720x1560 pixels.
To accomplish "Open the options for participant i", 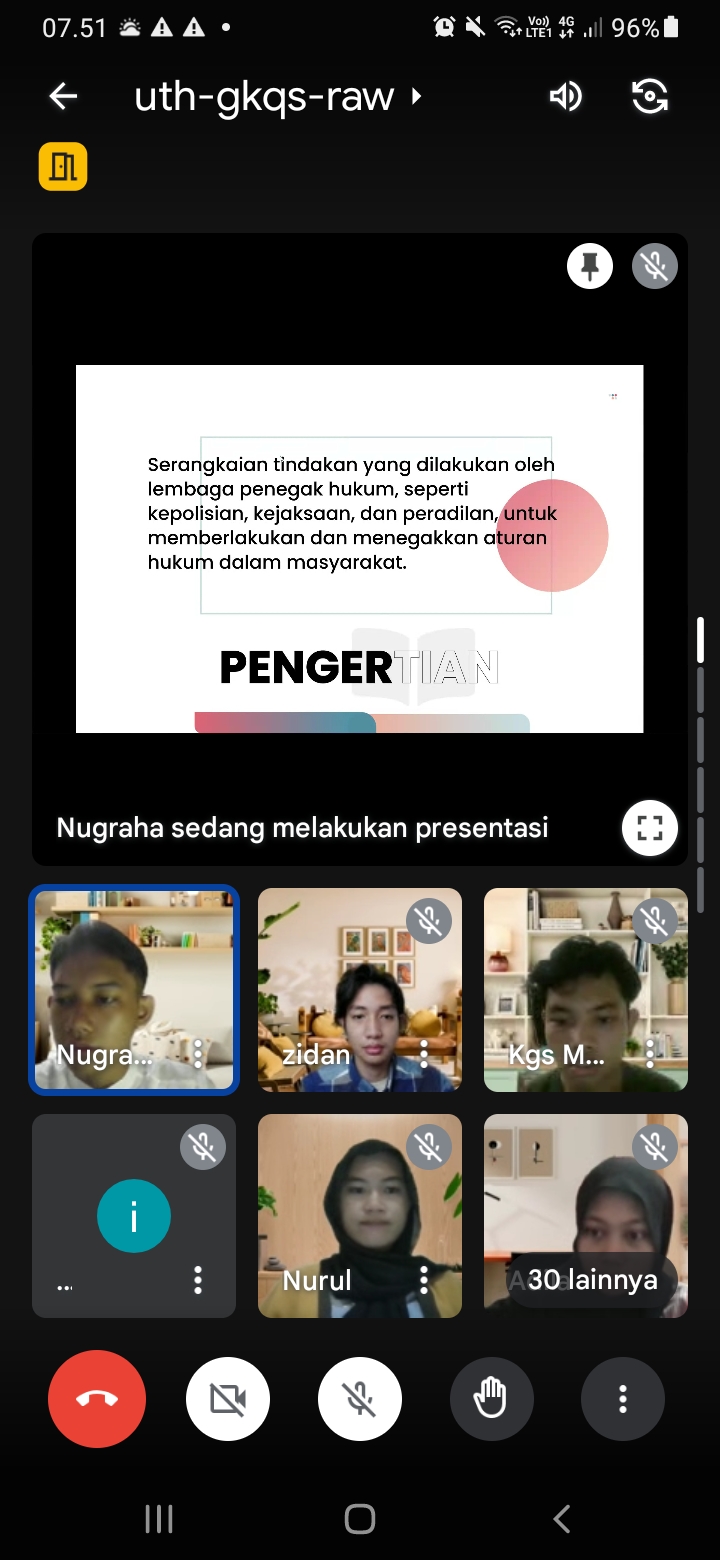I will click(198, 1279).
